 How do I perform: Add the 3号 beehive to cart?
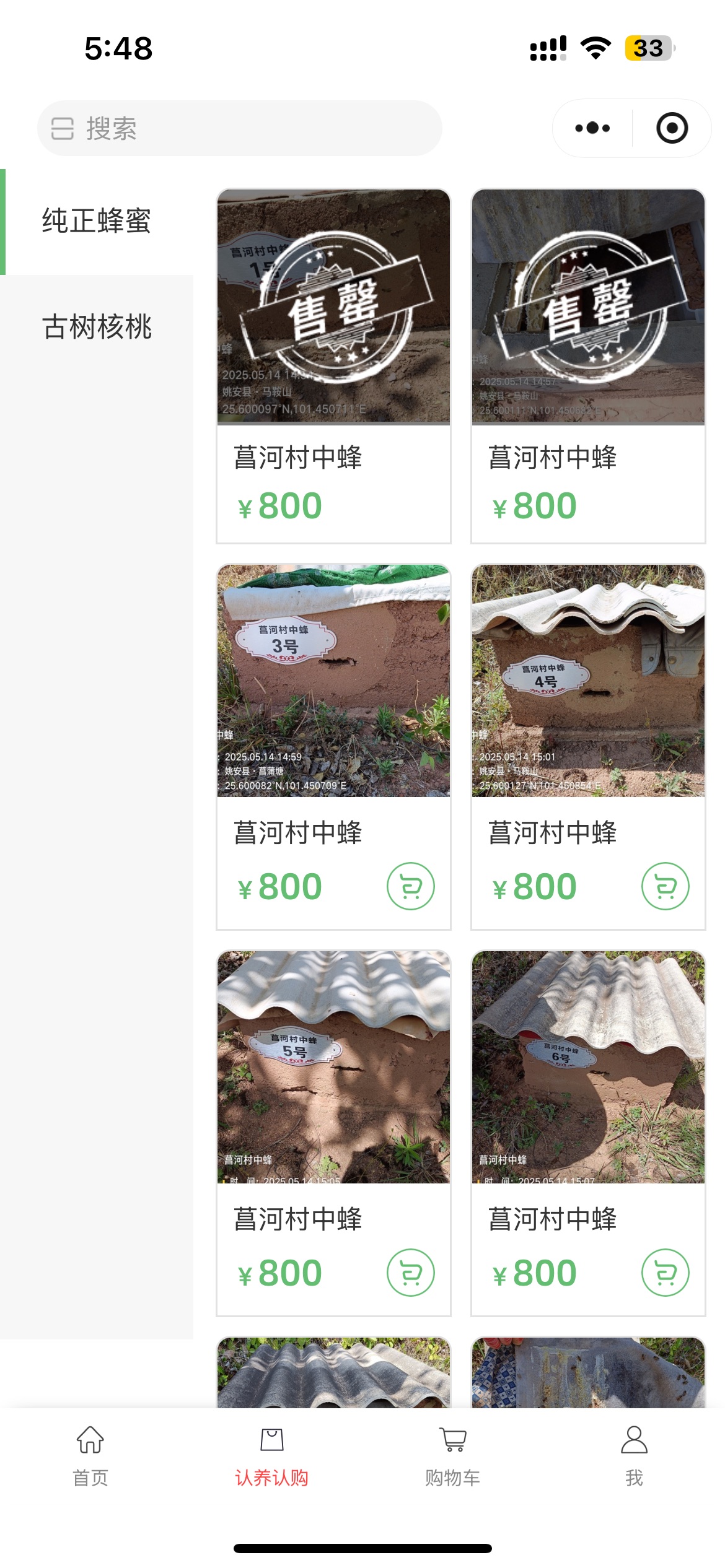pos(410,886)
